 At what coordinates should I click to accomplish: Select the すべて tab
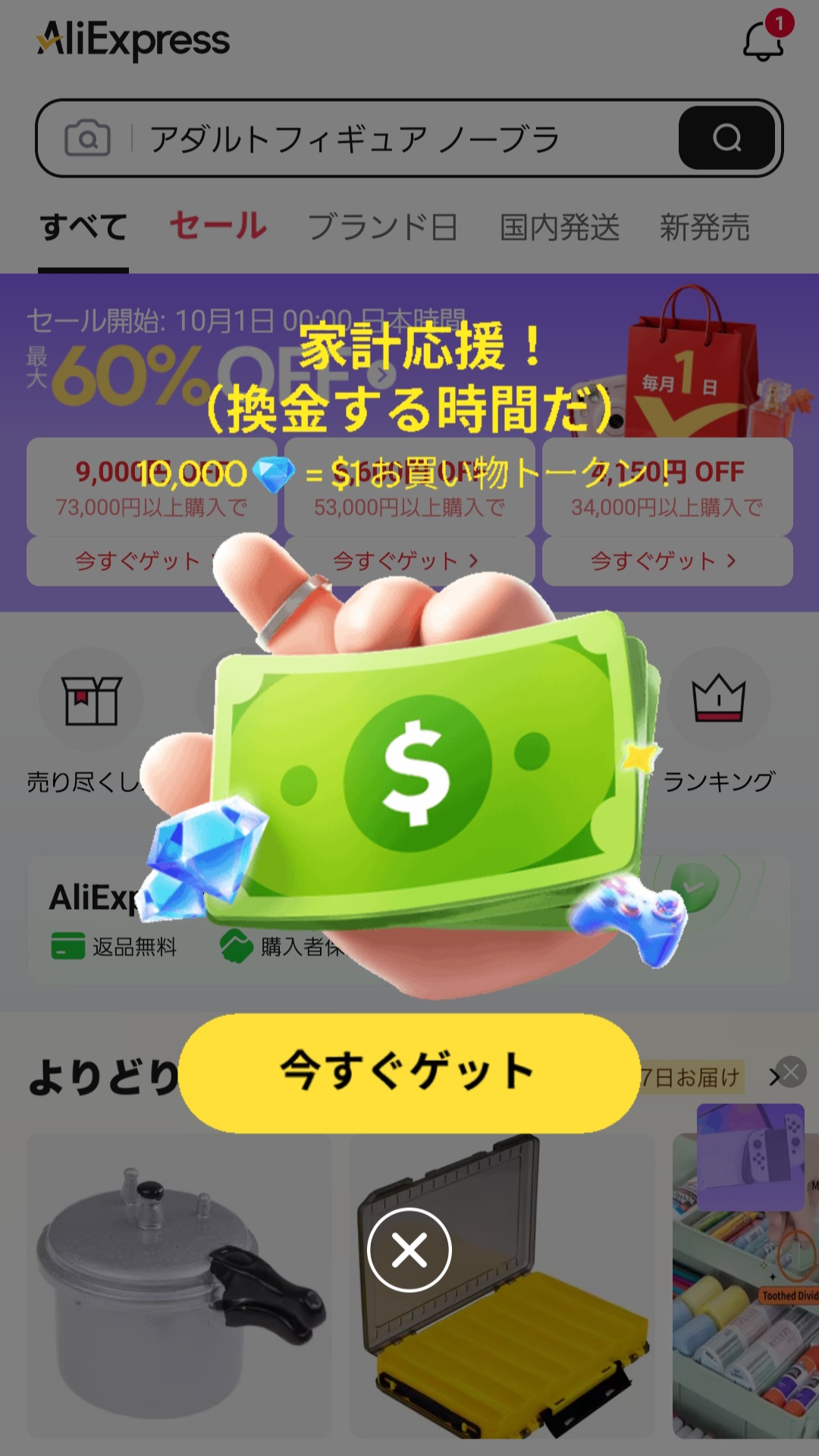tap(83, 227)
